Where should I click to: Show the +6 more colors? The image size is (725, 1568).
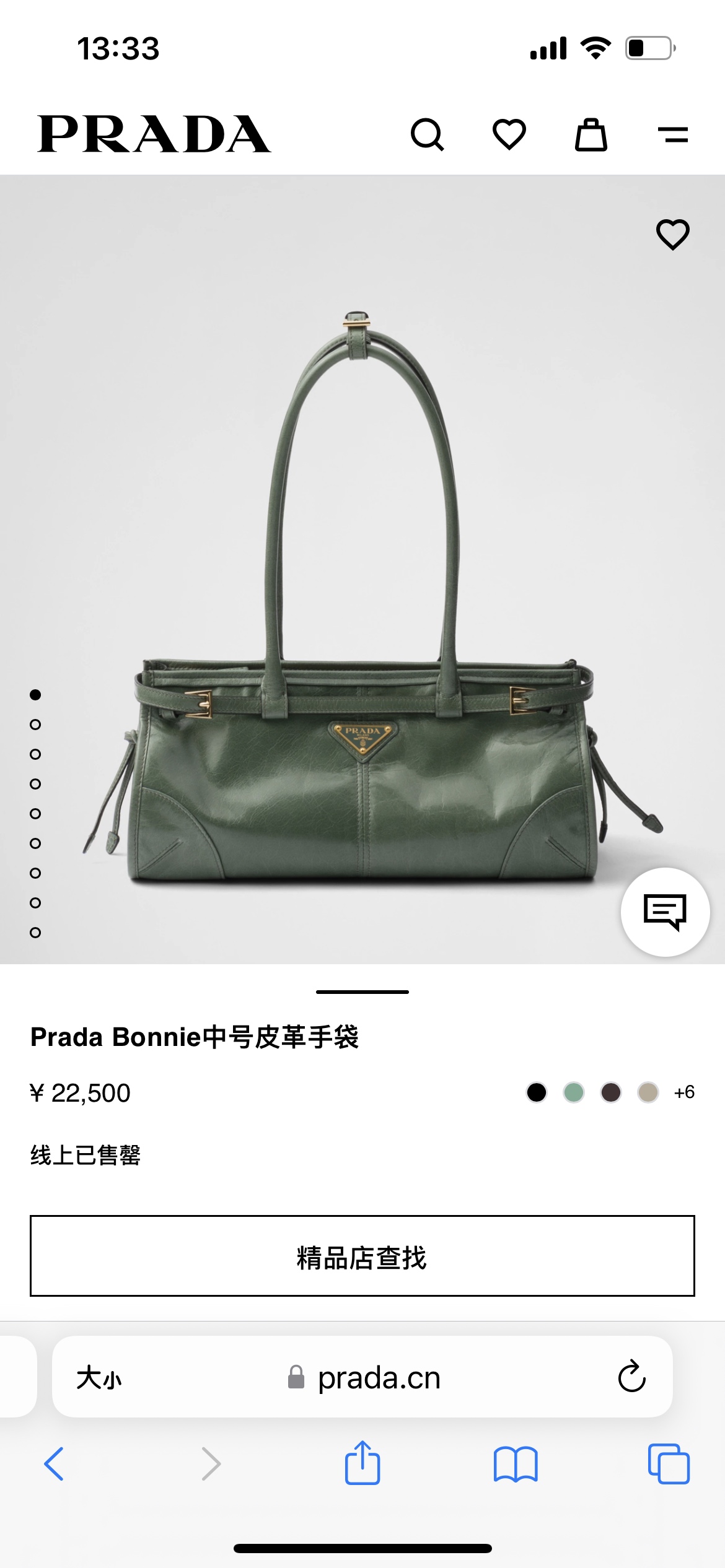point(684,1092)
